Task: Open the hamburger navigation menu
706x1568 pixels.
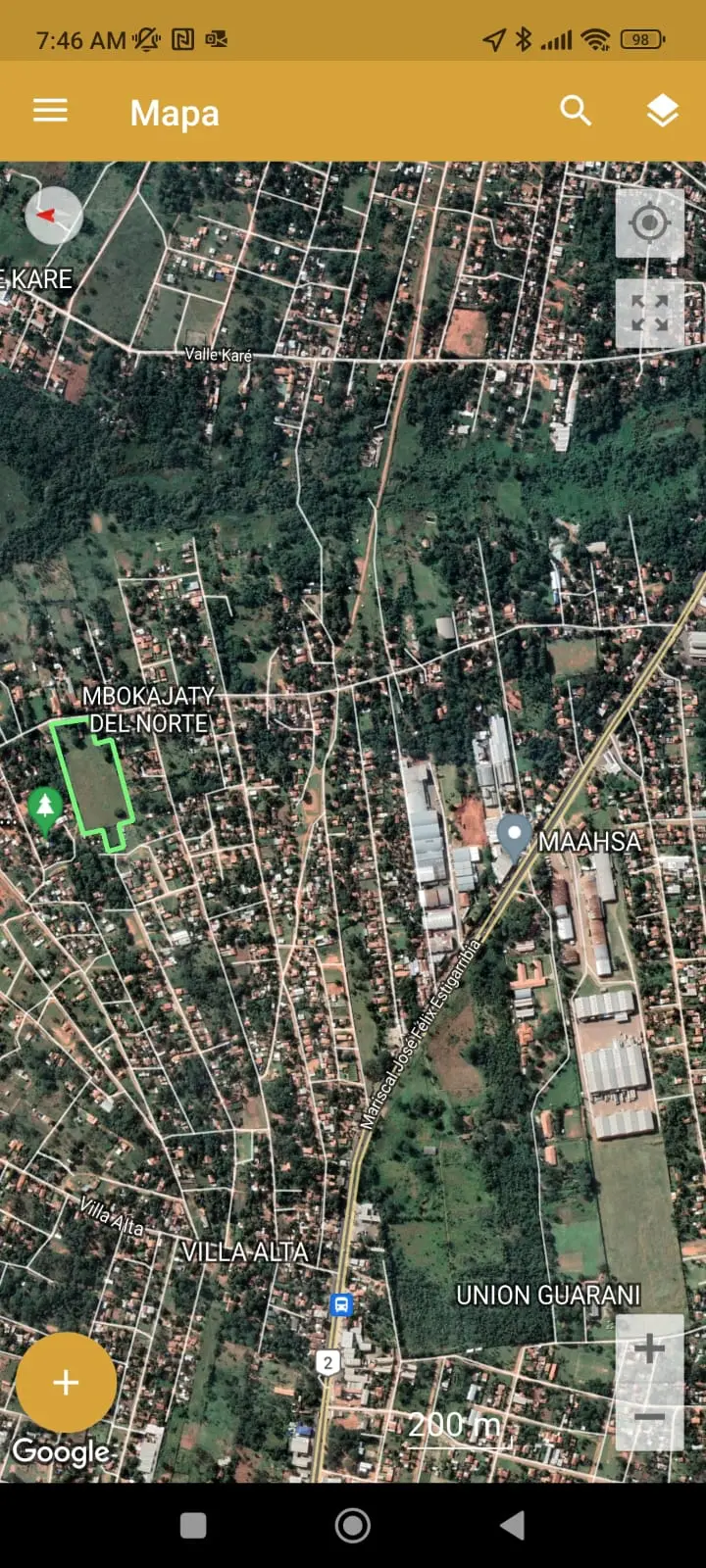Action: 50,111
